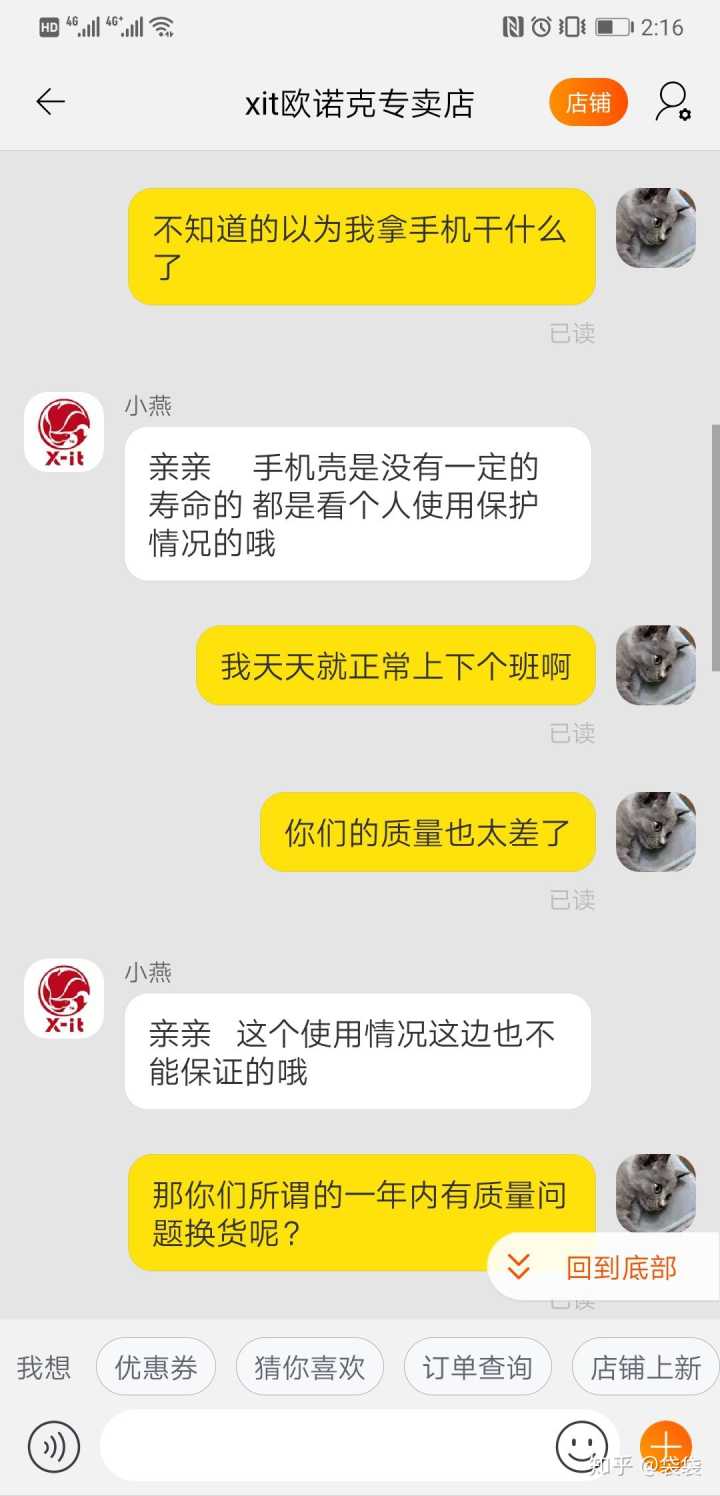Focus the message text field

coord(320,1446)
